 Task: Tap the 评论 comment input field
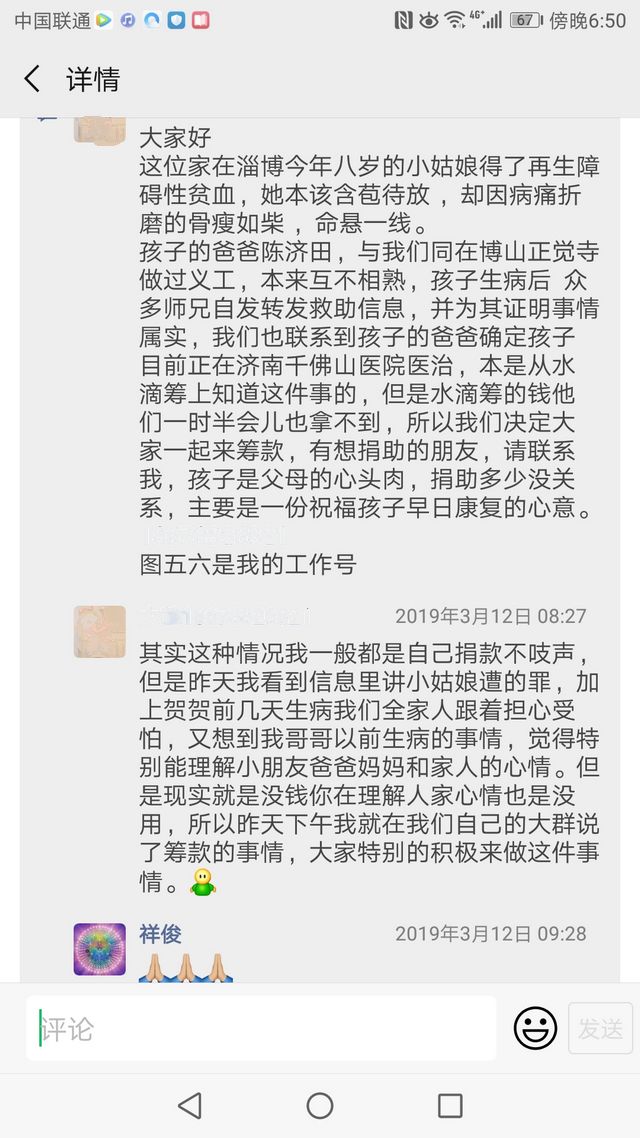[262, 1028]
